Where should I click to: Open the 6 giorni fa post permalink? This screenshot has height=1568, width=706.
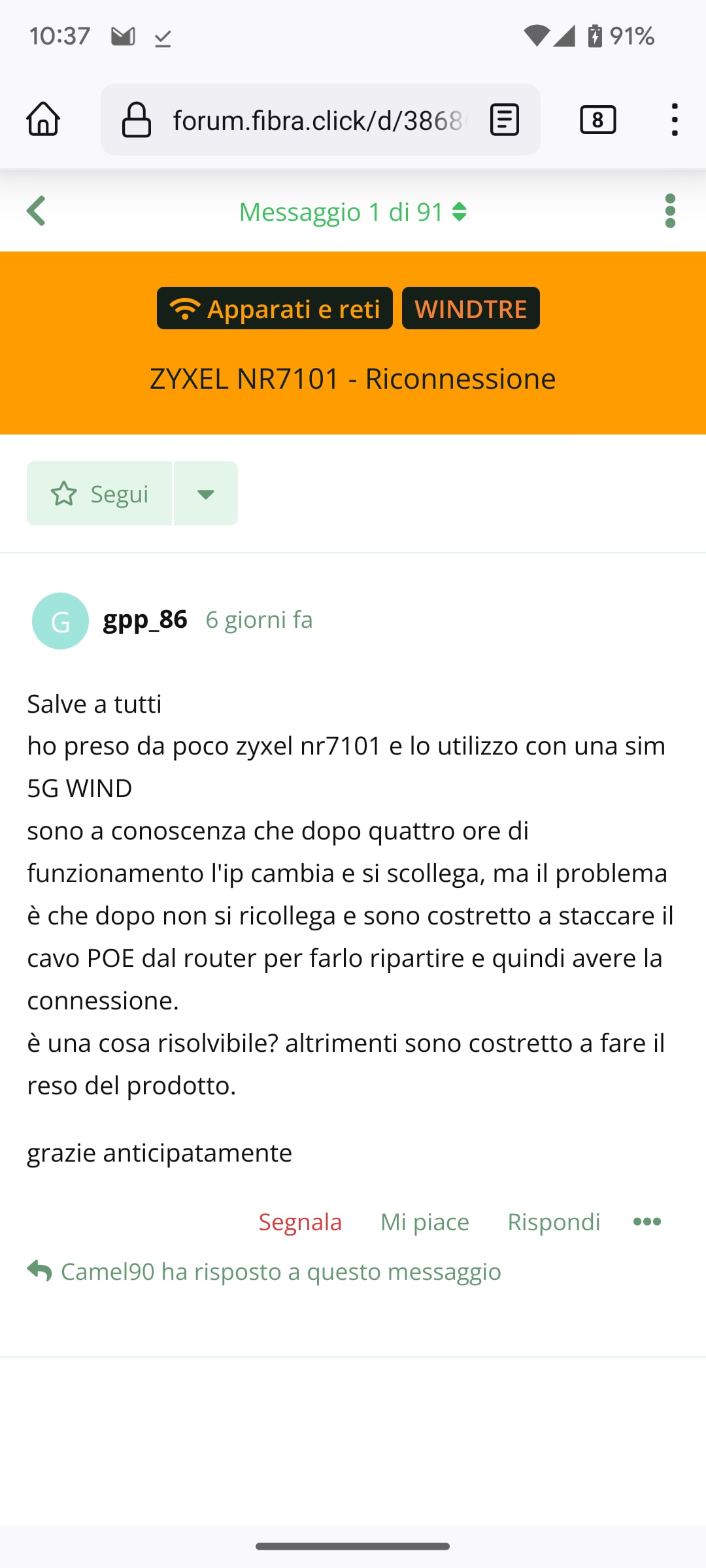click(x=259, y=620)
